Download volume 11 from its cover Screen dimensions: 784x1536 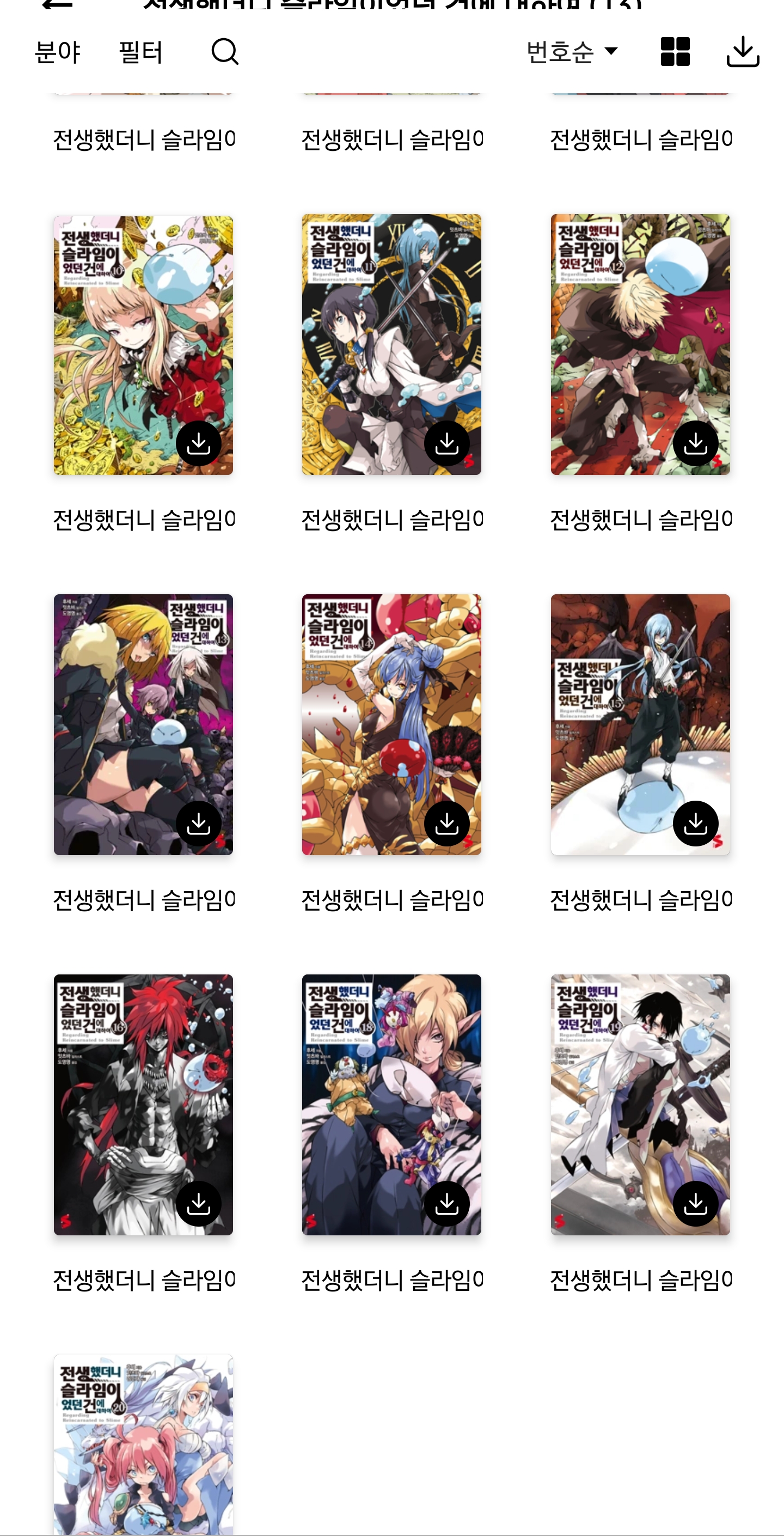(x=446, y=443)
